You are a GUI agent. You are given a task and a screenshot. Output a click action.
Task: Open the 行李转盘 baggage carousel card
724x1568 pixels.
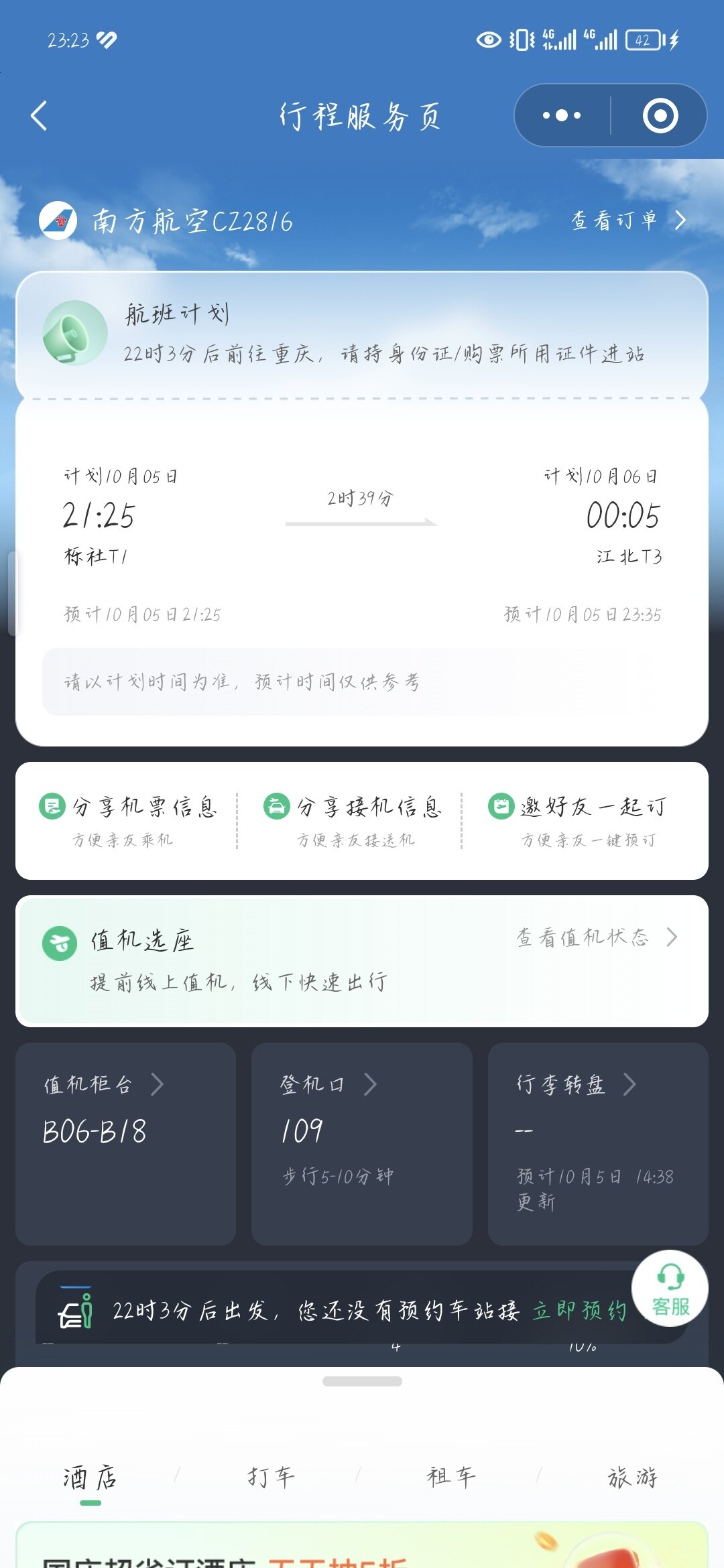click(x=597, y=1142)
